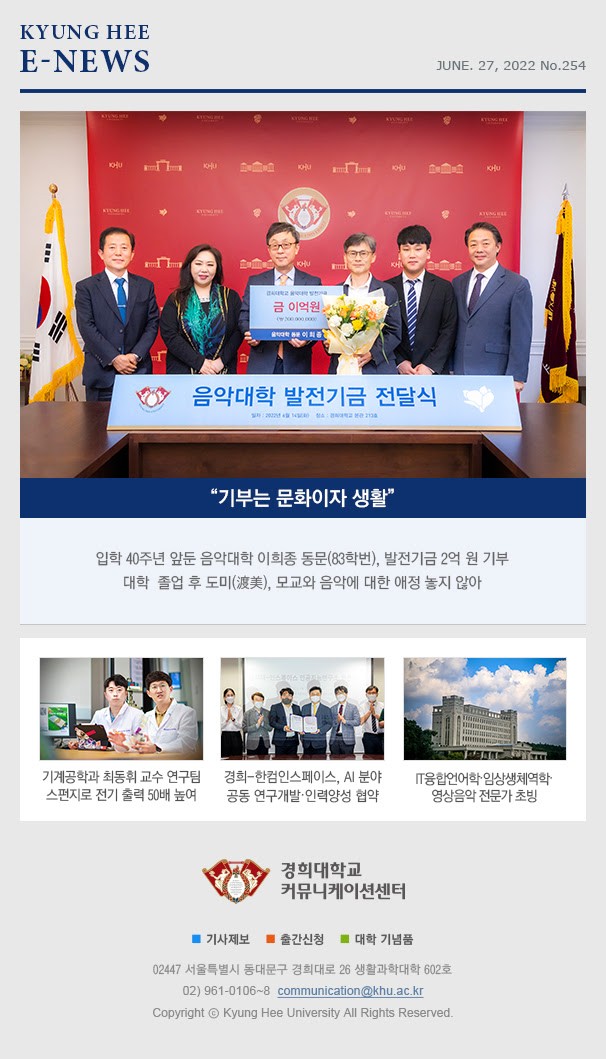
Task: Open the 경희-한컴인스페이스 AI 협약 article
Action: click(302, 786)
